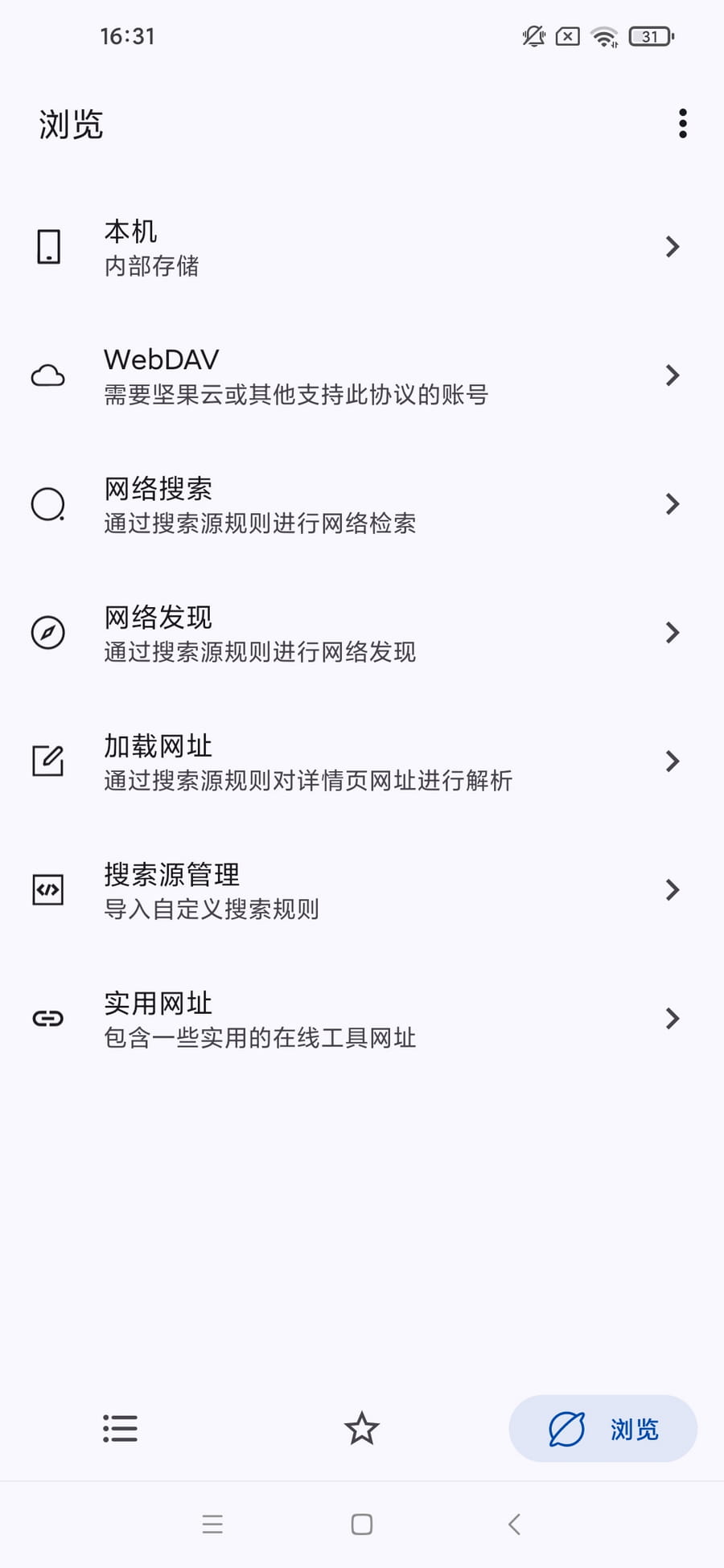Image resolution: width=724 pixels, height=1568 pixels.
Task: Click the compass icon for 网络发现
Action: 47,633
